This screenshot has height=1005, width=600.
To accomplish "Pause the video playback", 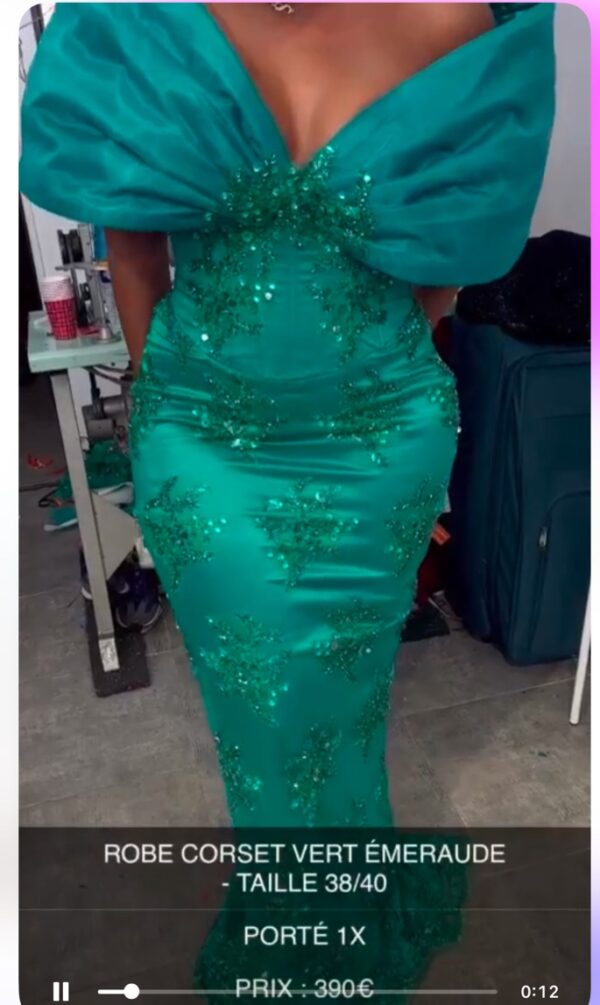I will point(61,991).
